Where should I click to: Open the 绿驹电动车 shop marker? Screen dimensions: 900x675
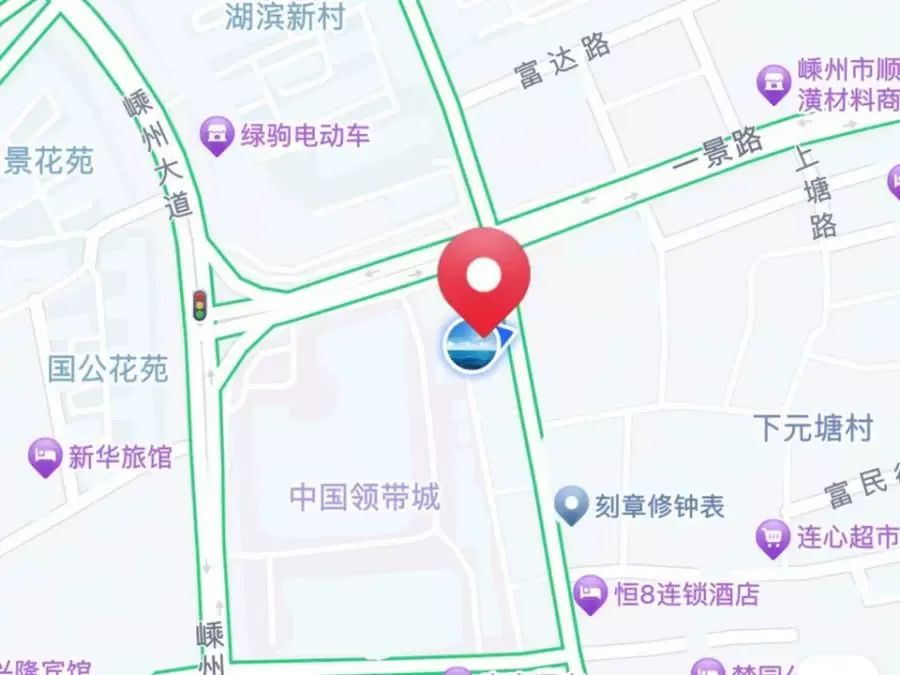point(217,135)
